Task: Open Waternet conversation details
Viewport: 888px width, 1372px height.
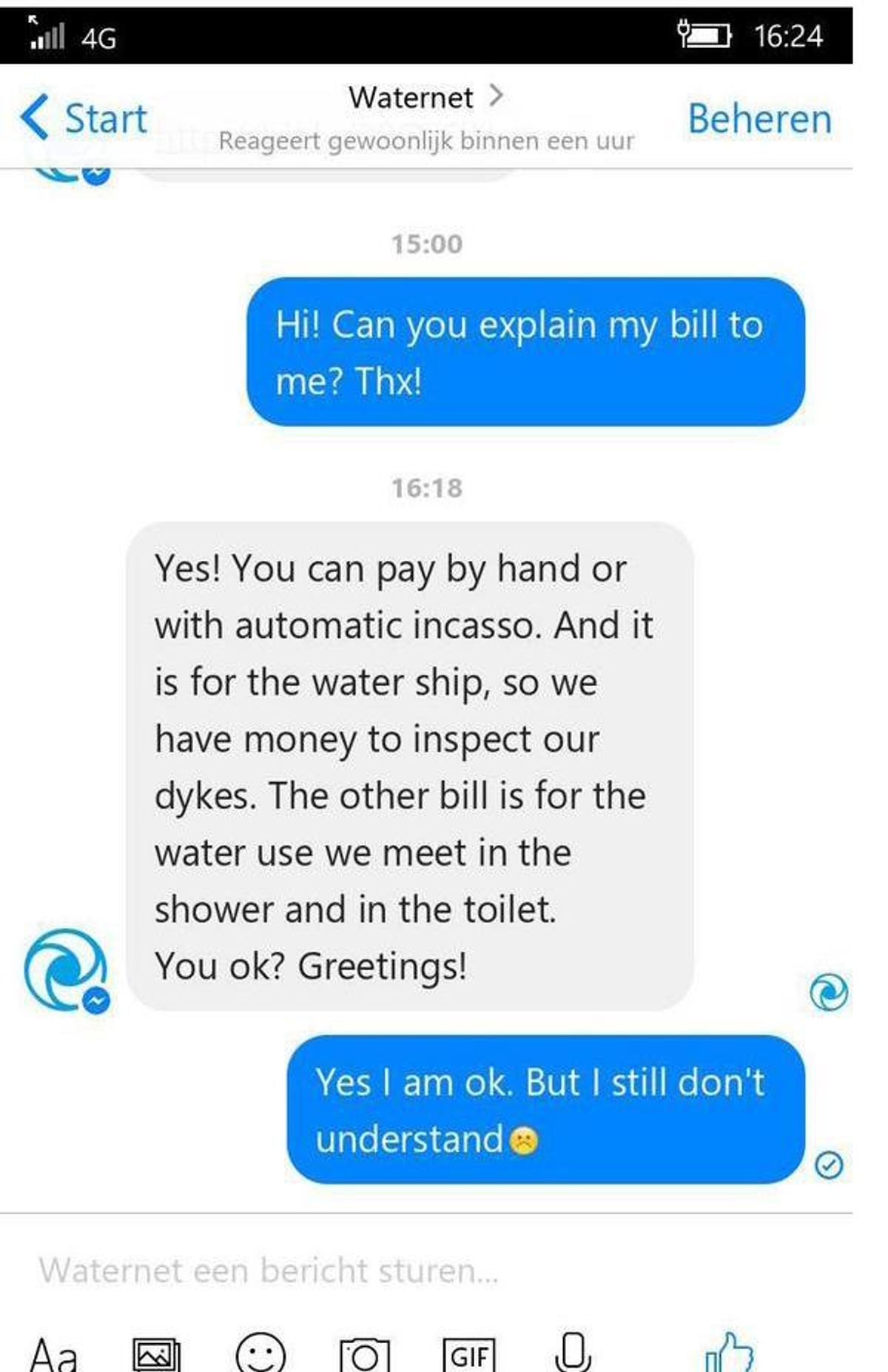Action: tap(425, 98)
